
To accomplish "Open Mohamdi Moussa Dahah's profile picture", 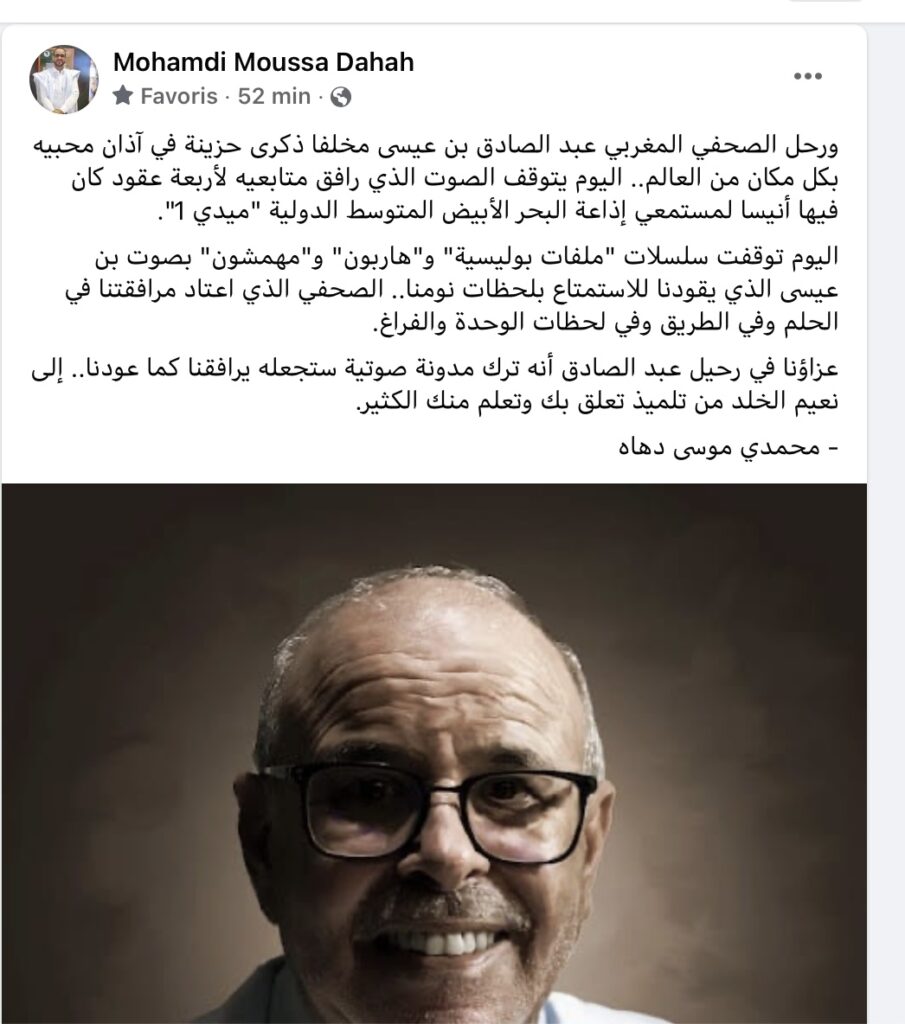I will click(x=64, y=78).
